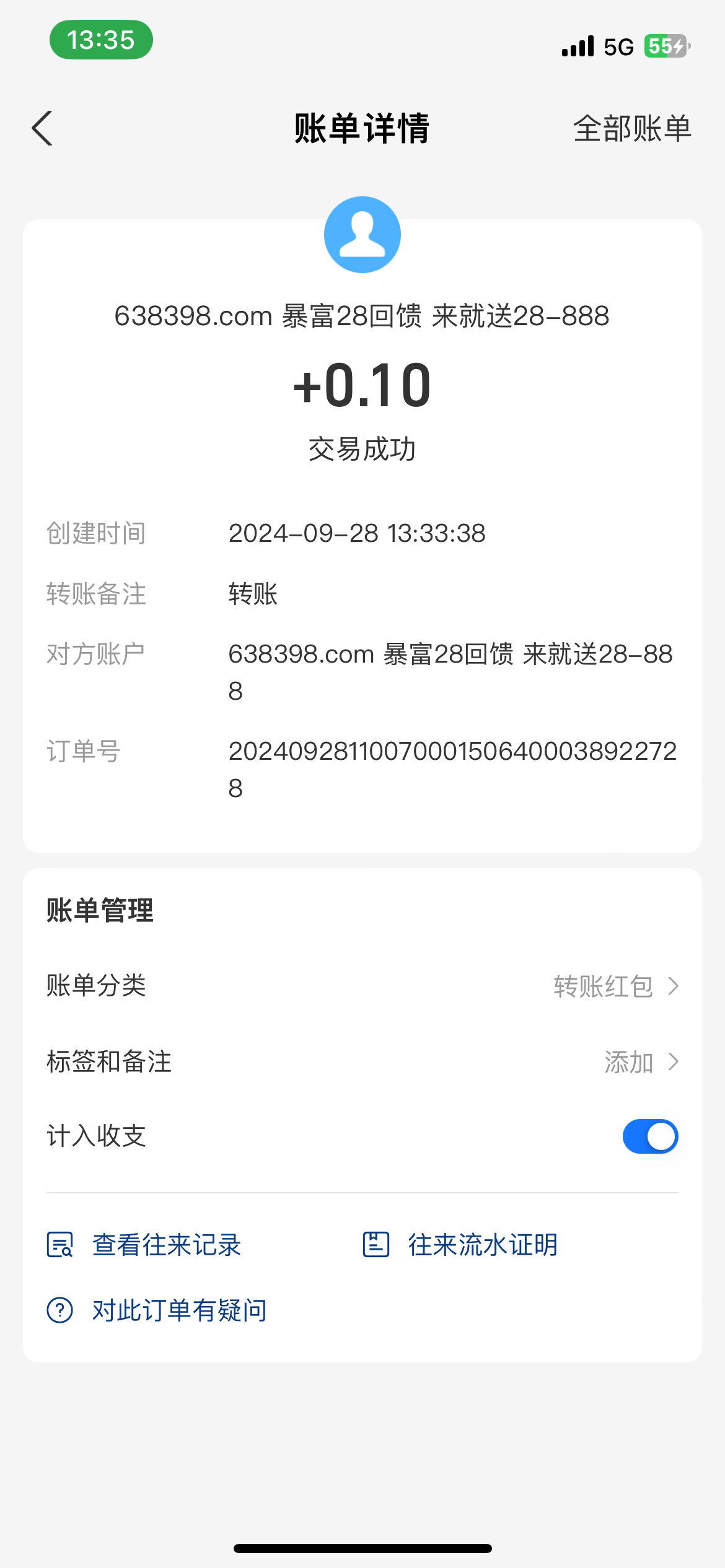Open the counterparty's blue profile avatar
725x1568 pixels.
362,235
